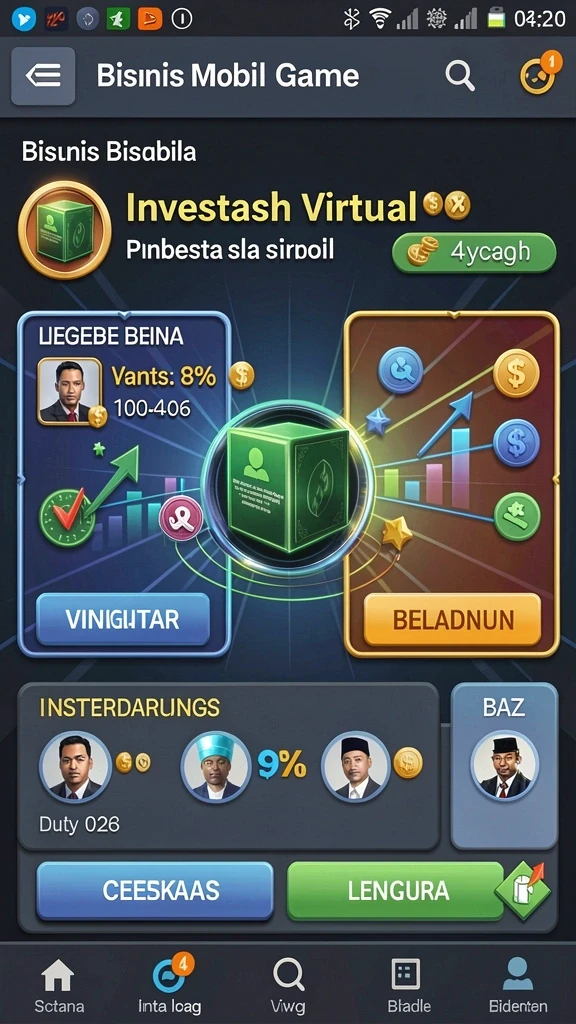This screenshot has height=1024, width=576.
Task: Open the LIEGEBE BEINA card
Action: point(124,484)
